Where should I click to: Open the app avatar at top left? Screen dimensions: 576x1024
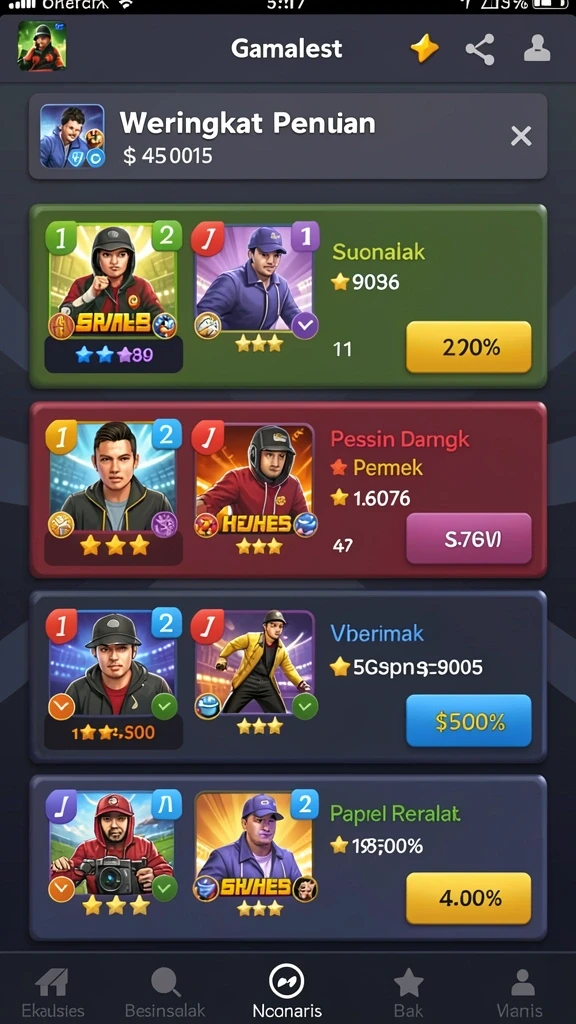[42, 46]
